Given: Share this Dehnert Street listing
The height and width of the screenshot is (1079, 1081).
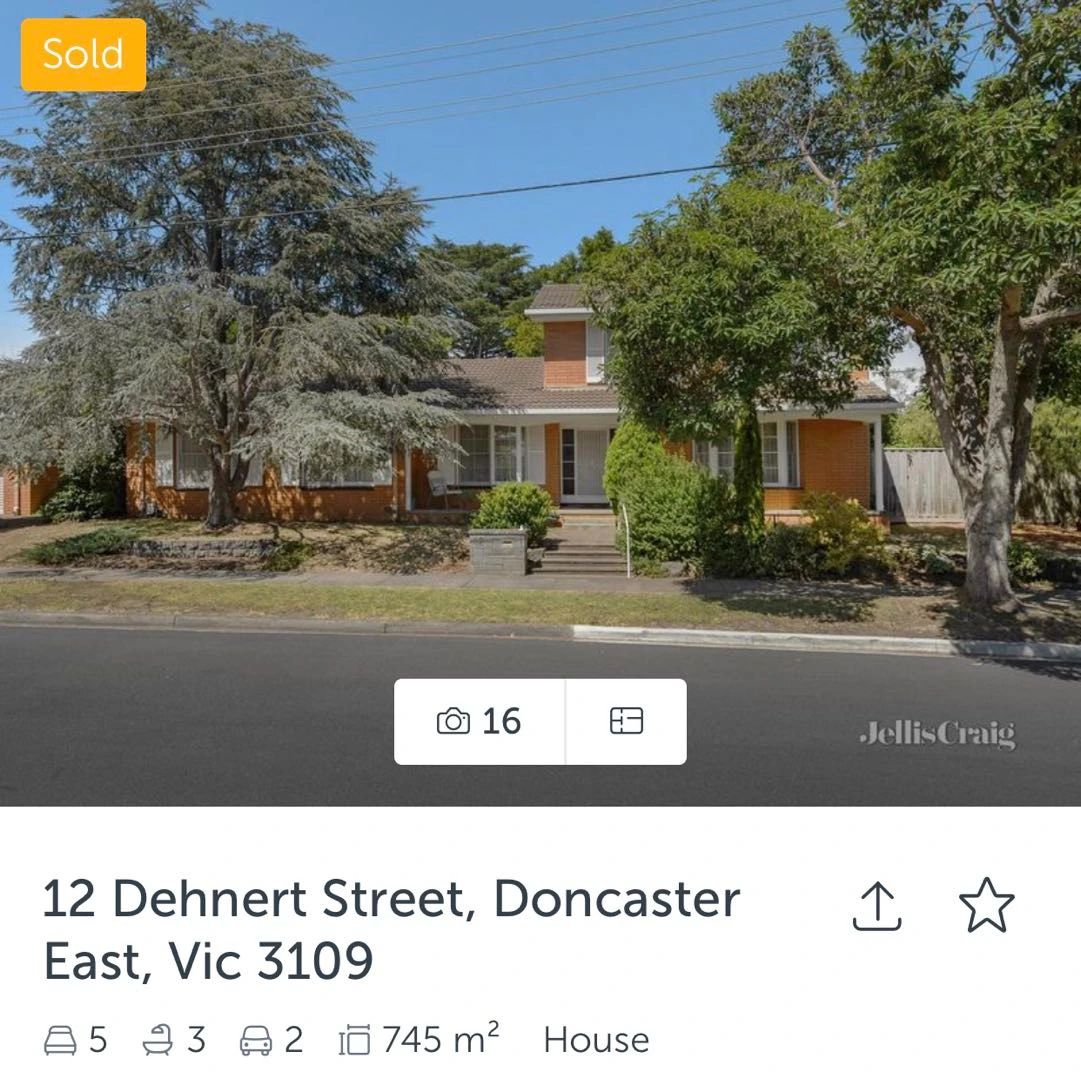Looking at the screenshot, I should [x=877, y=906].
